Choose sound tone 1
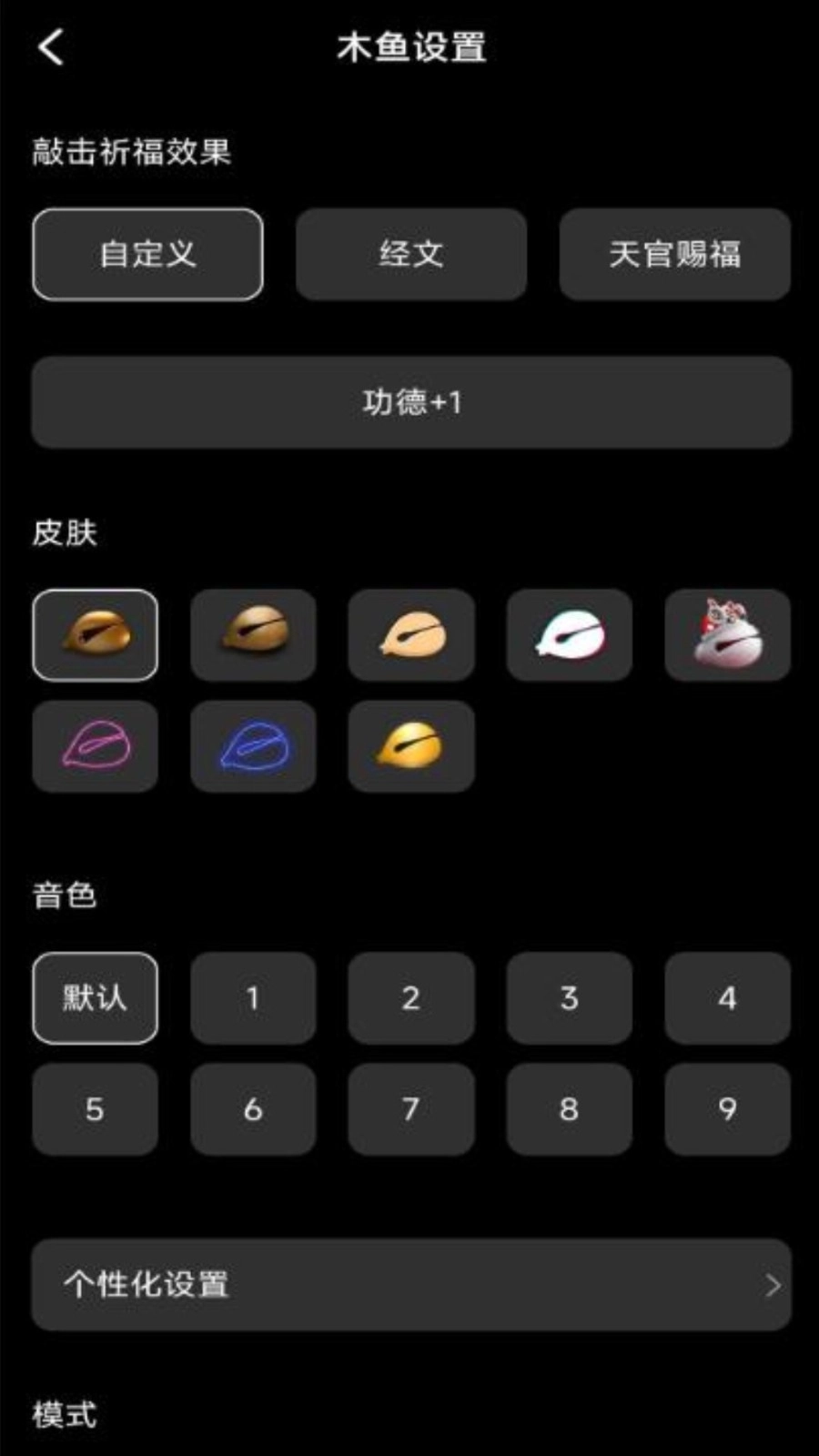 pyautogui.click(x=253, y=998)
